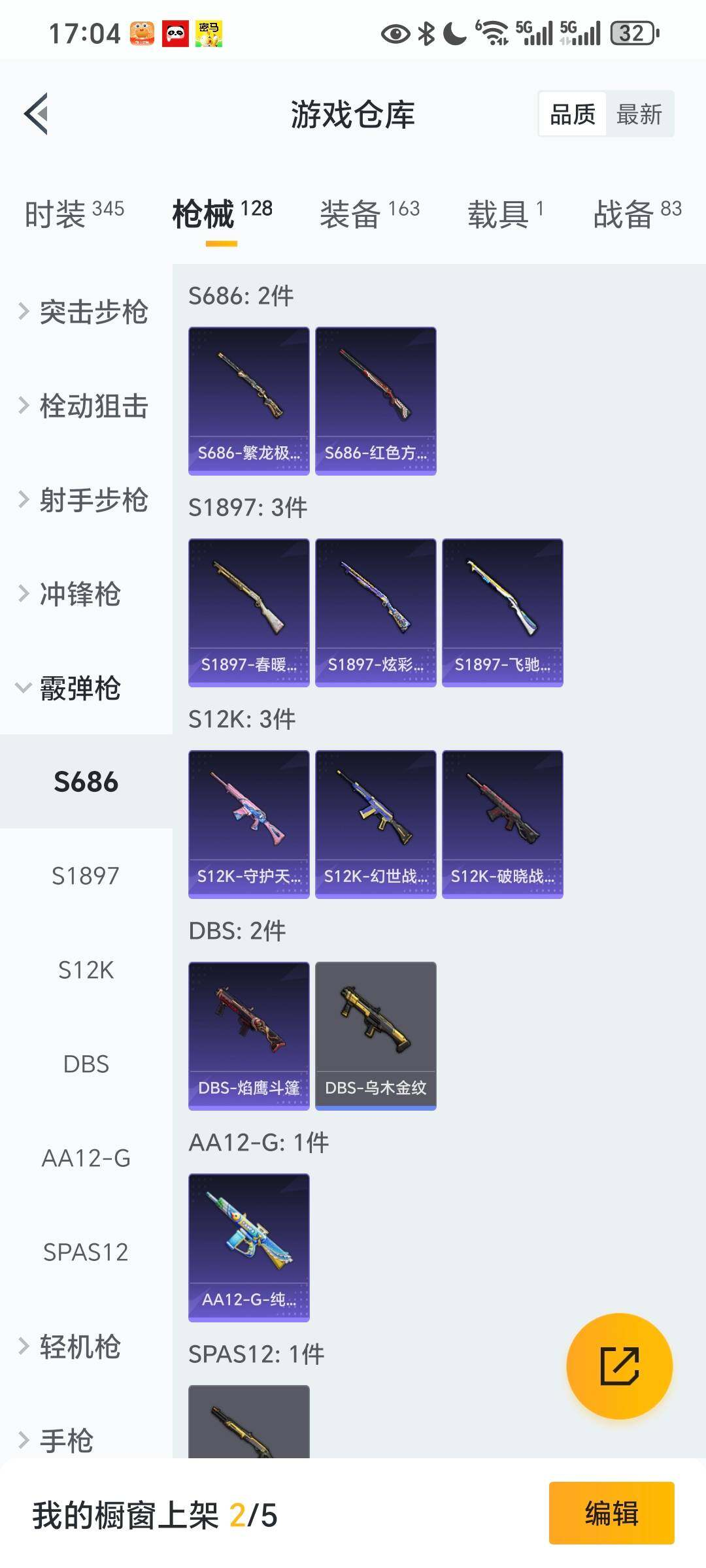This screenshot has height=1568, width=706.
Task: Select AA12-G in the side list
Action: (x=86, y=1158)
